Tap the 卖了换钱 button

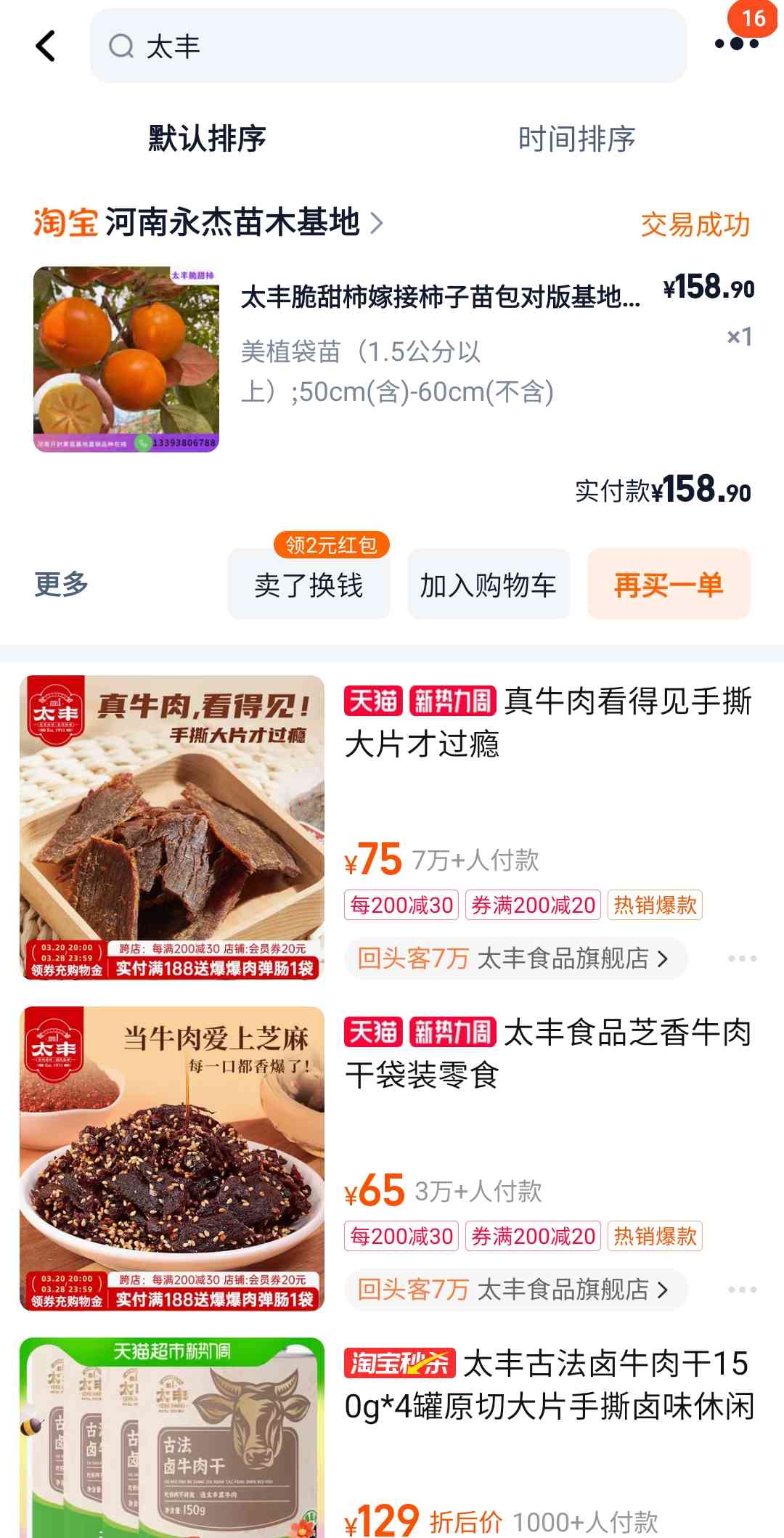point(309,585)
